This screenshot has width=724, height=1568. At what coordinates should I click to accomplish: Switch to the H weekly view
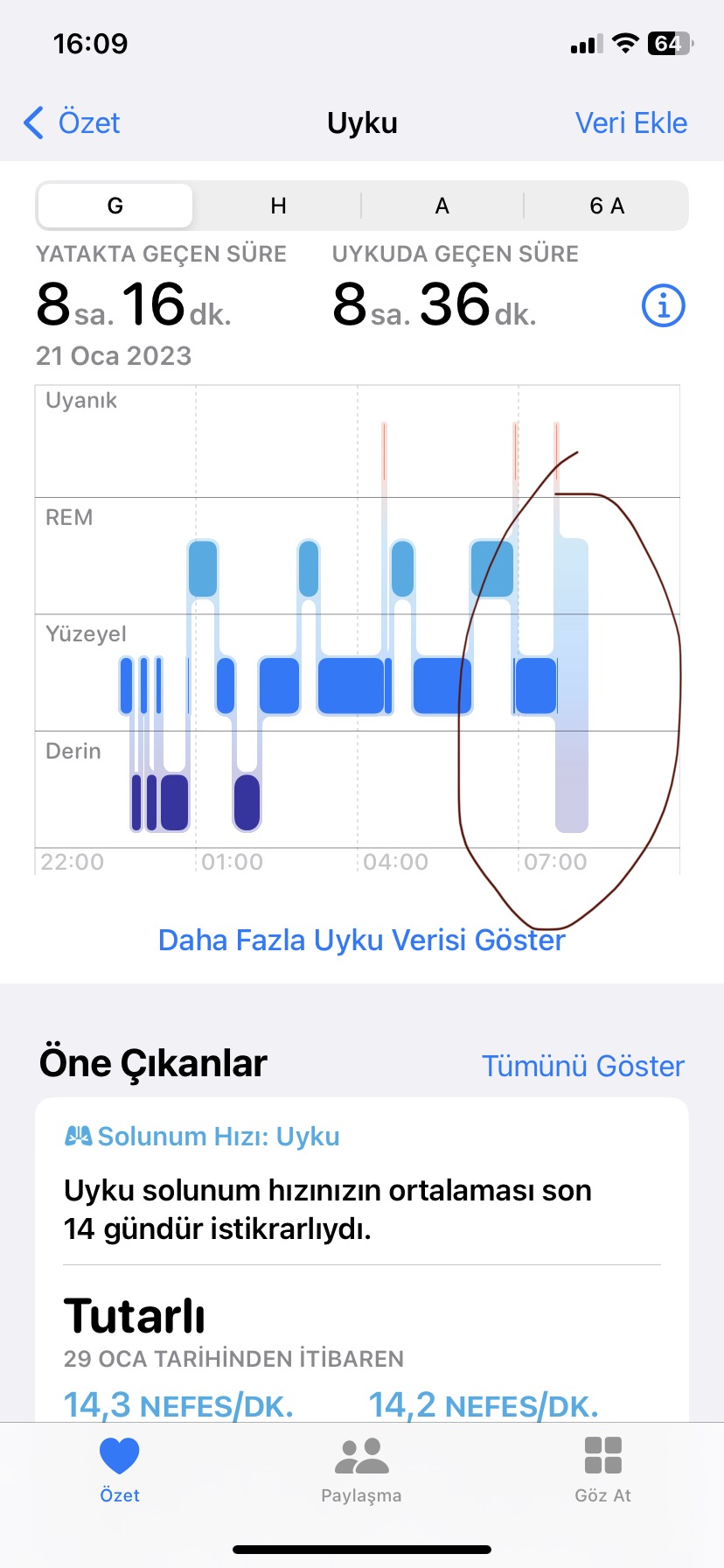278,206
